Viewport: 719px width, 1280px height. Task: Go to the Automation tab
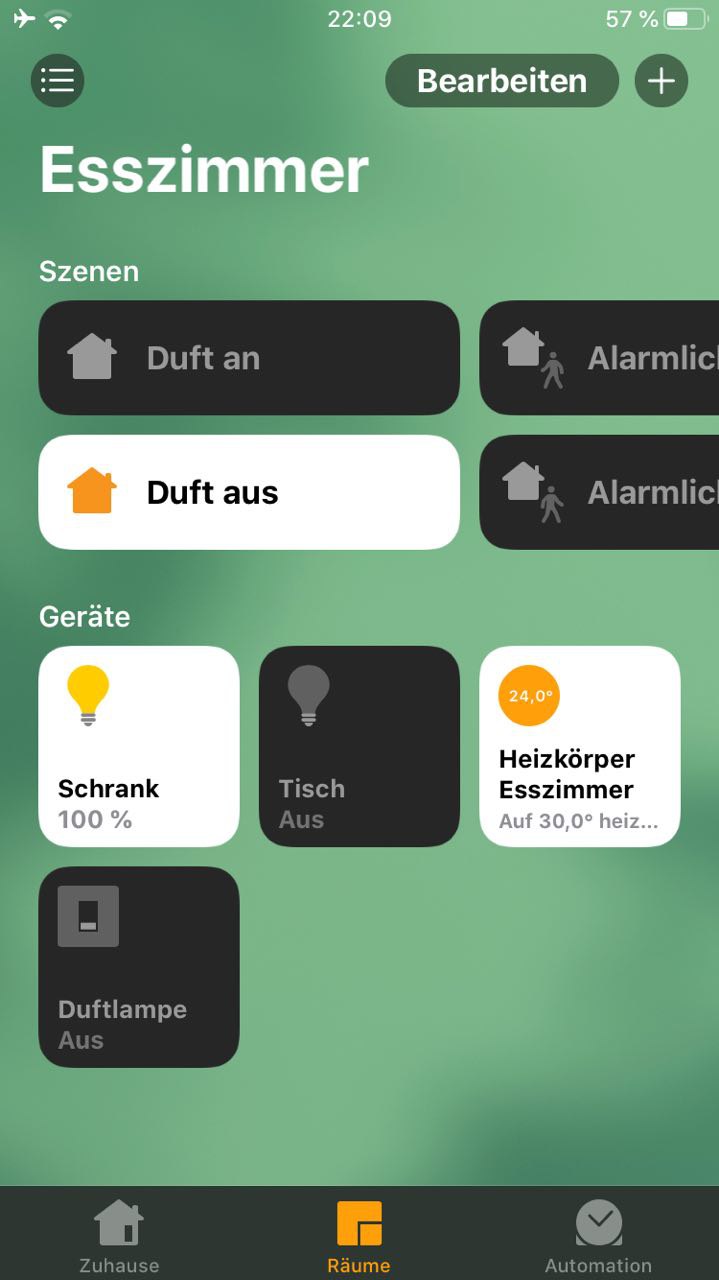598,1237
